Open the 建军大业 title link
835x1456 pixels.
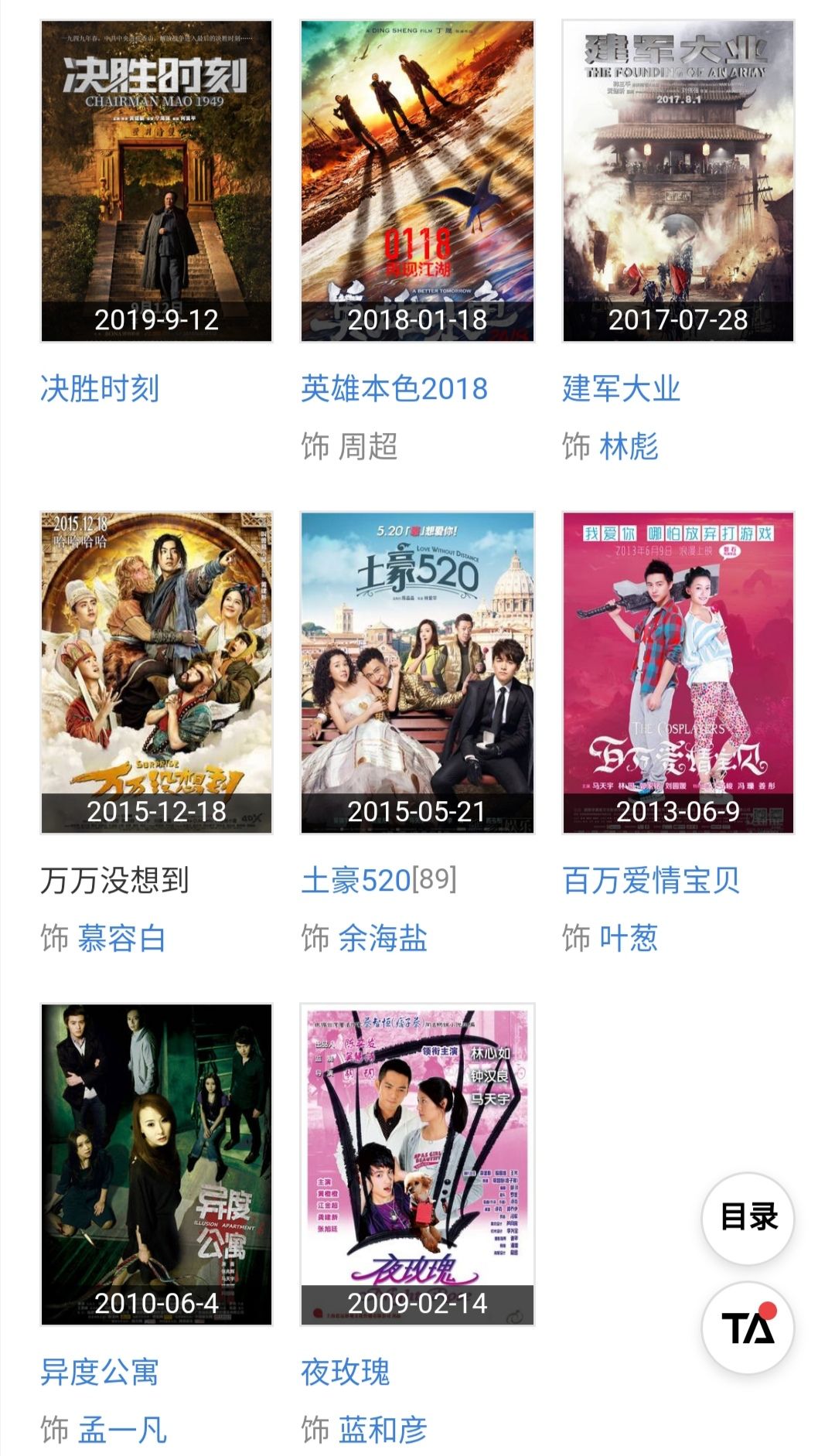point(621,388)
